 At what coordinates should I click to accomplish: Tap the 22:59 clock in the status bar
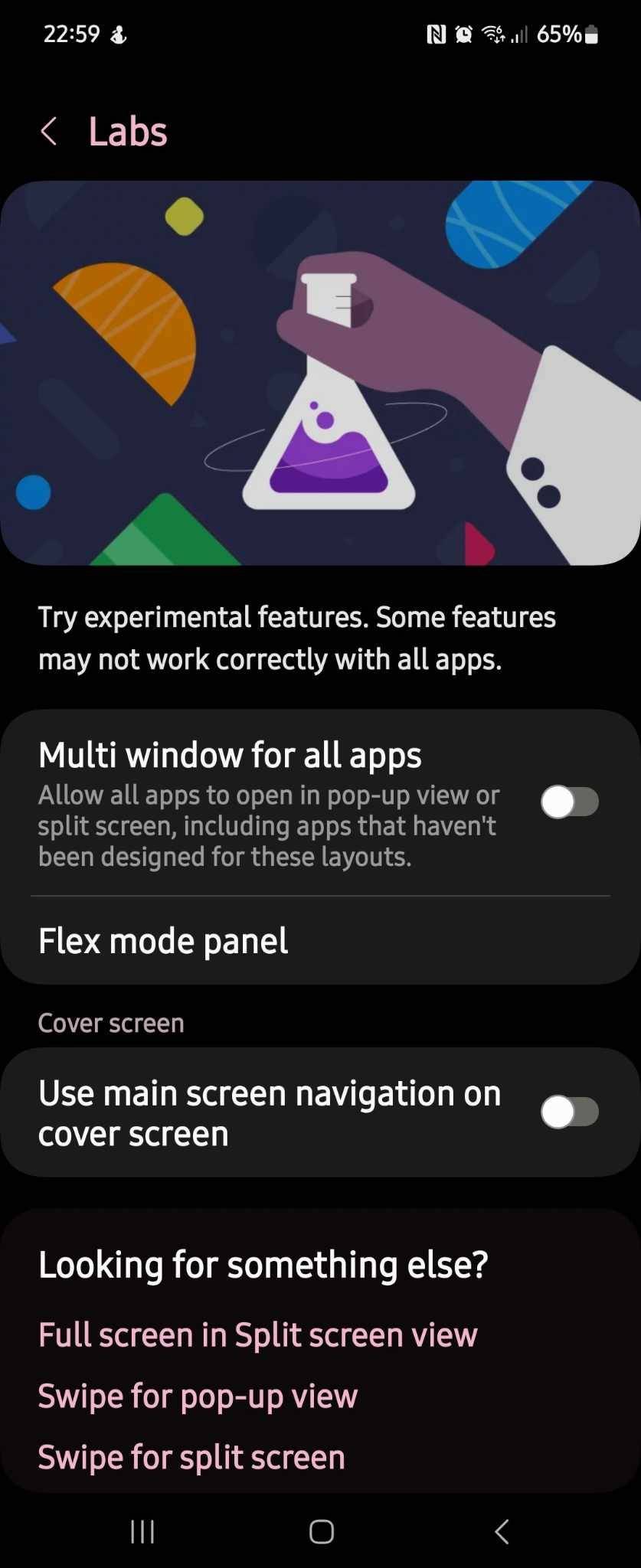[71, 34]
